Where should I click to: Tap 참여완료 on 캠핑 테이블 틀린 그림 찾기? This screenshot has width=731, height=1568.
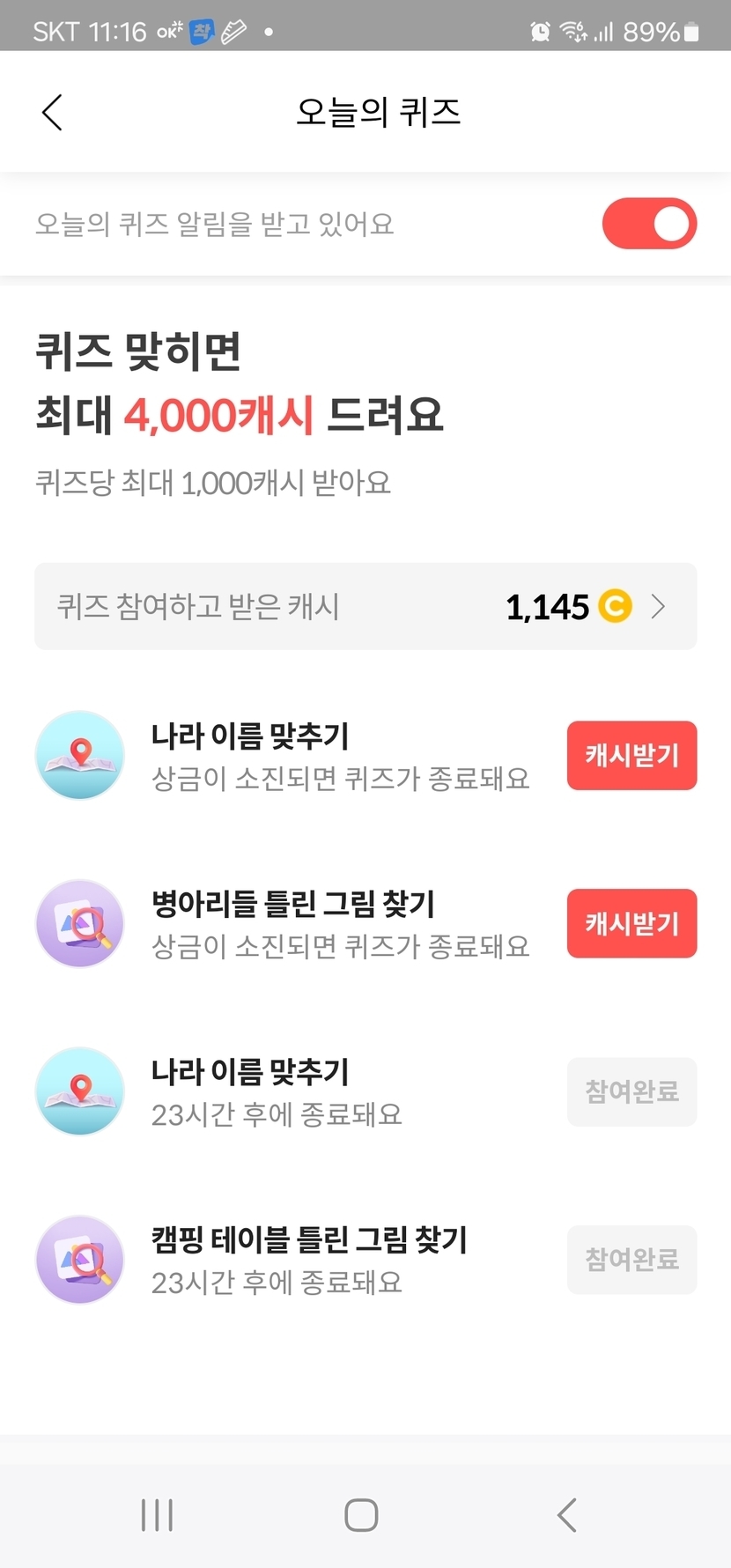[631, 1260]
